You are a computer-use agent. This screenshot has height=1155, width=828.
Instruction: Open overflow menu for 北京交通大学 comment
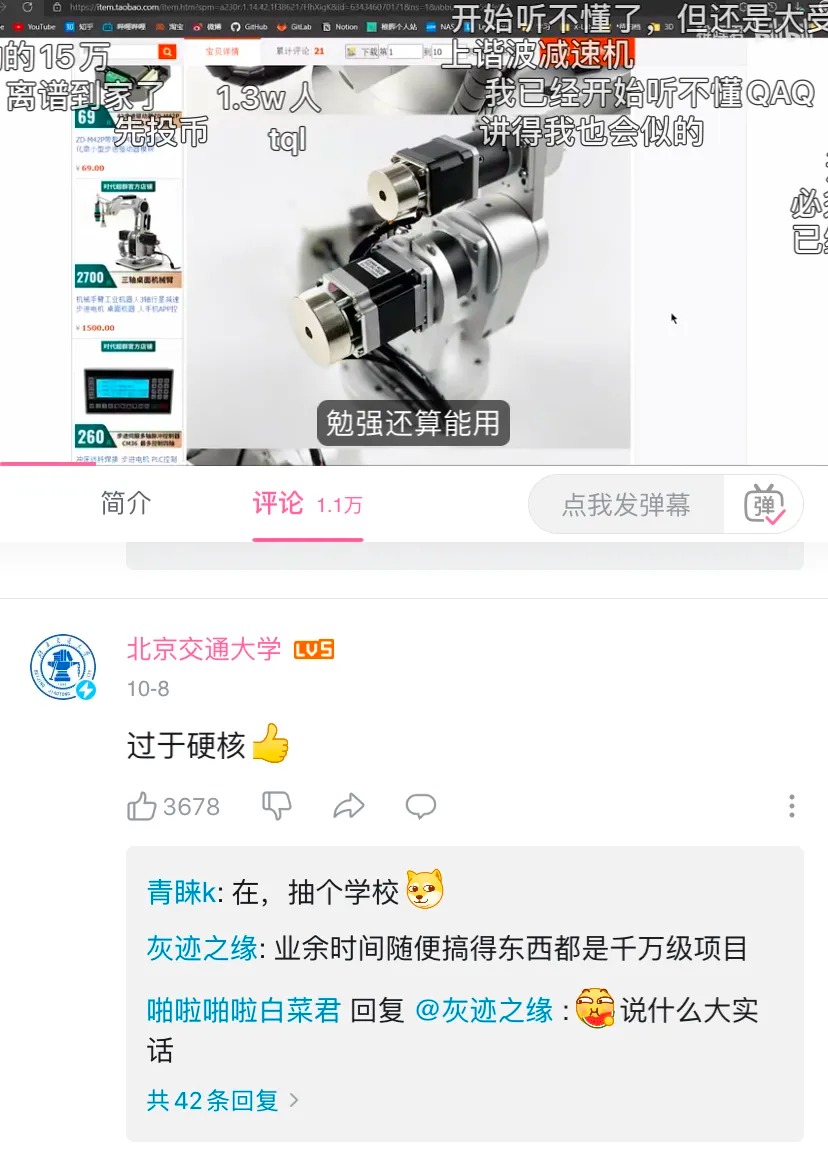[791, 806]
